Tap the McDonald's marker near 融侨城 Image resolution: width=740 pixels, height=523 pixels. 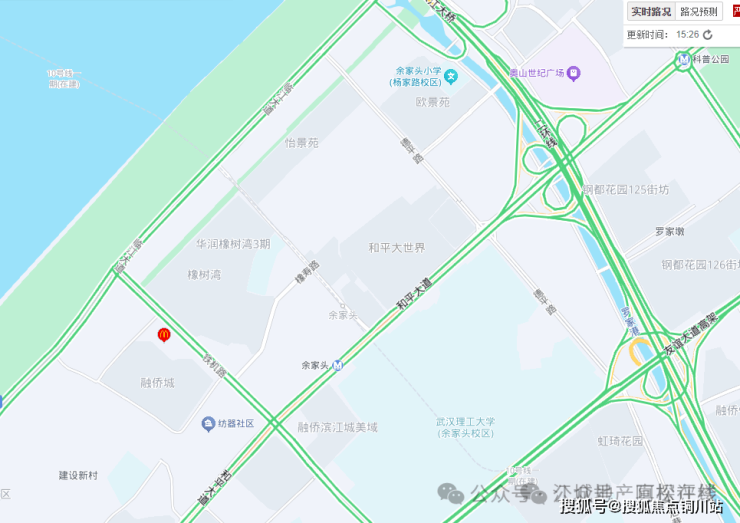point(164,335)
